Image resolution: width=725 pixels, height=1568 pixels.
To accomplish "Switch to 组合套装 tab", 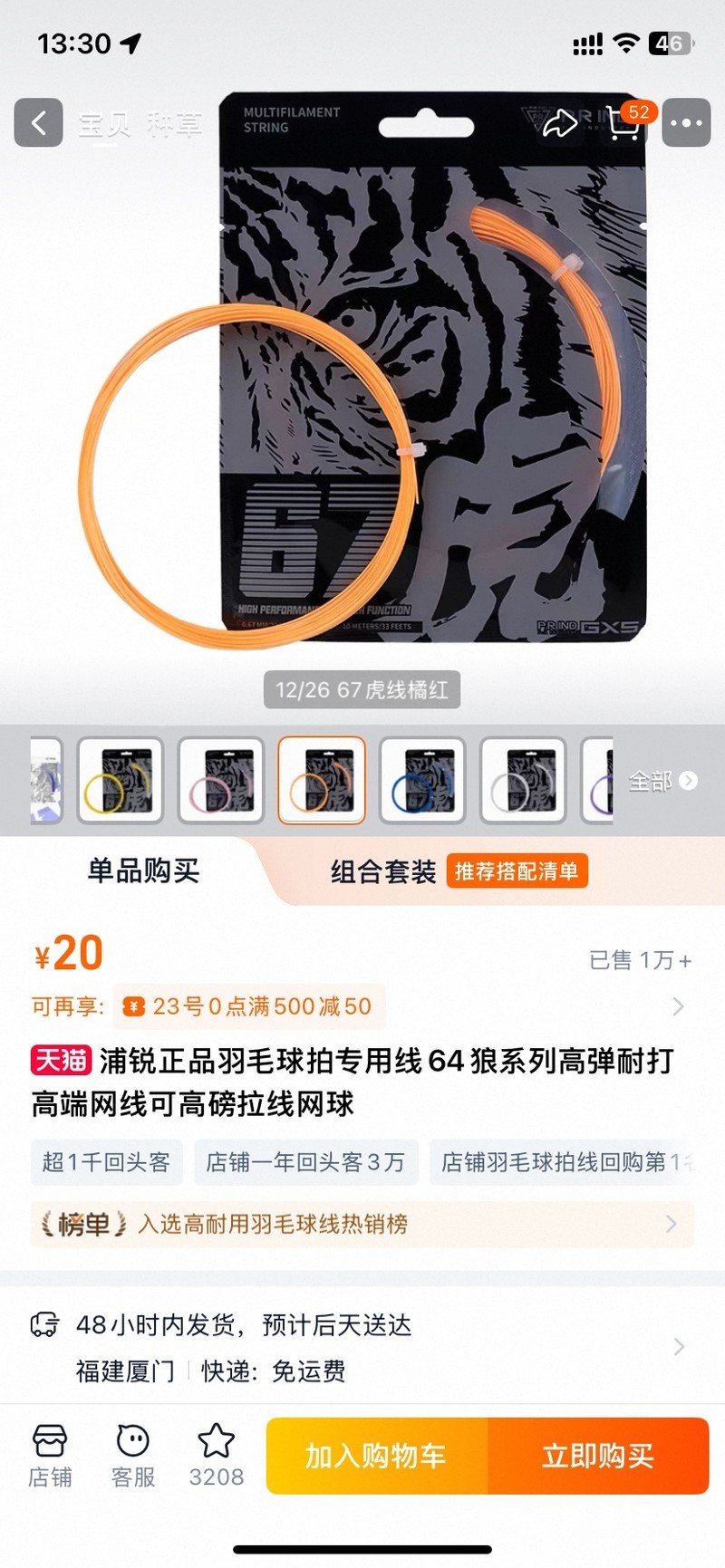I will tap(383, 872).
